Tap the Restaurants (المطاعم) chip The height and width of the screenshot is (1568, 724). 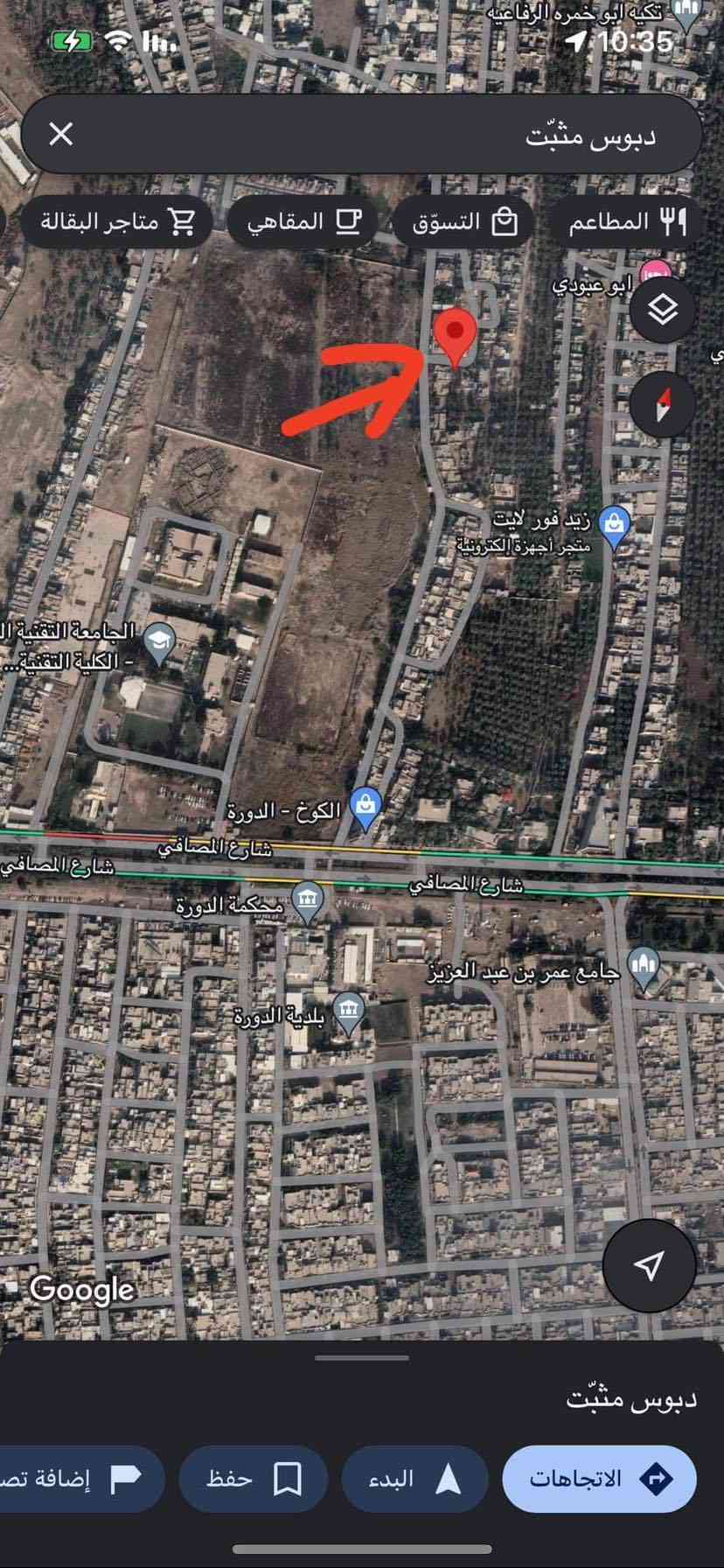[626, 222]
